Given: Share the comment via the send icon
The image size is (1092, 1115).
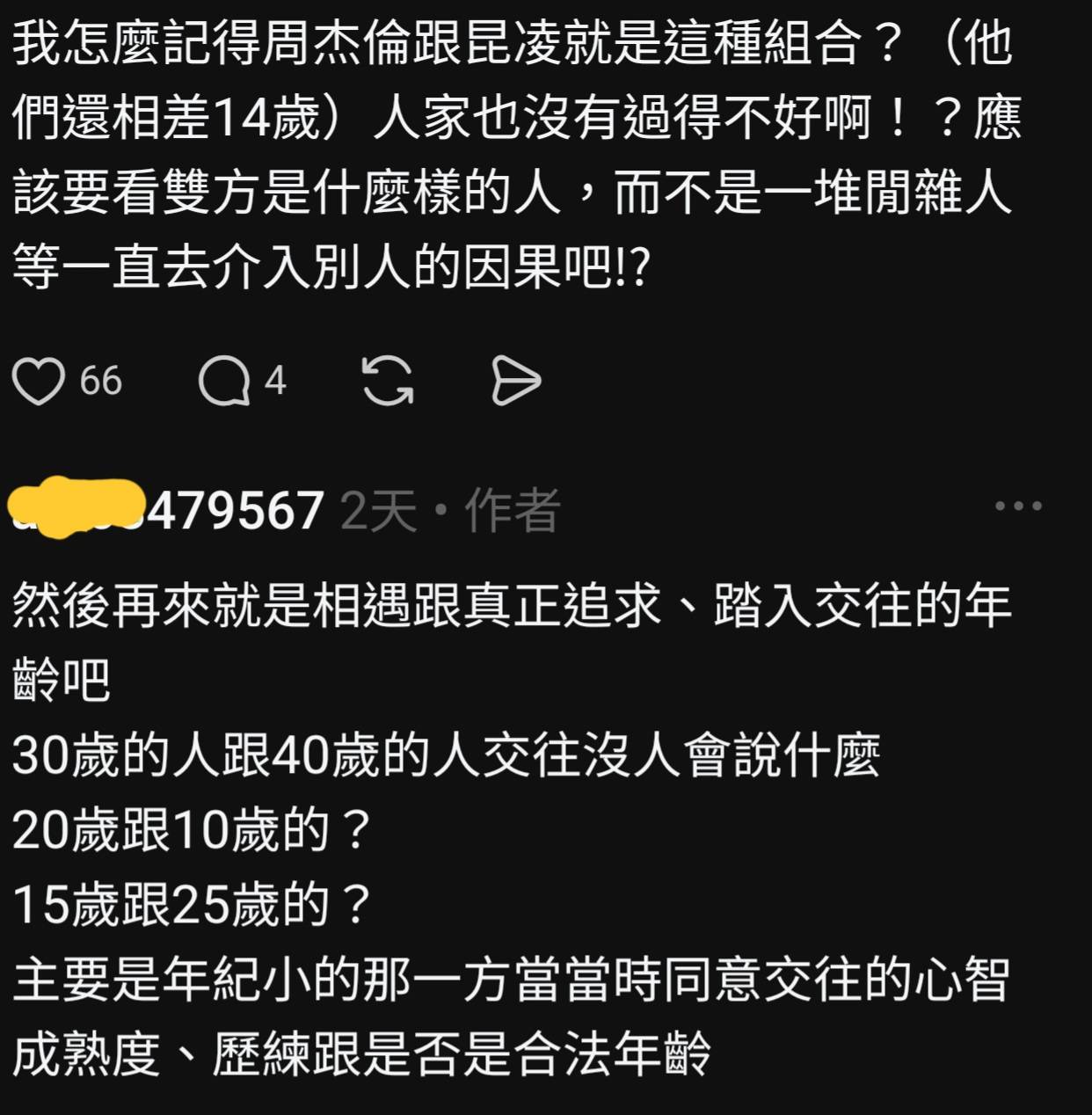Looking at the screenshot, I should (514, 382).
